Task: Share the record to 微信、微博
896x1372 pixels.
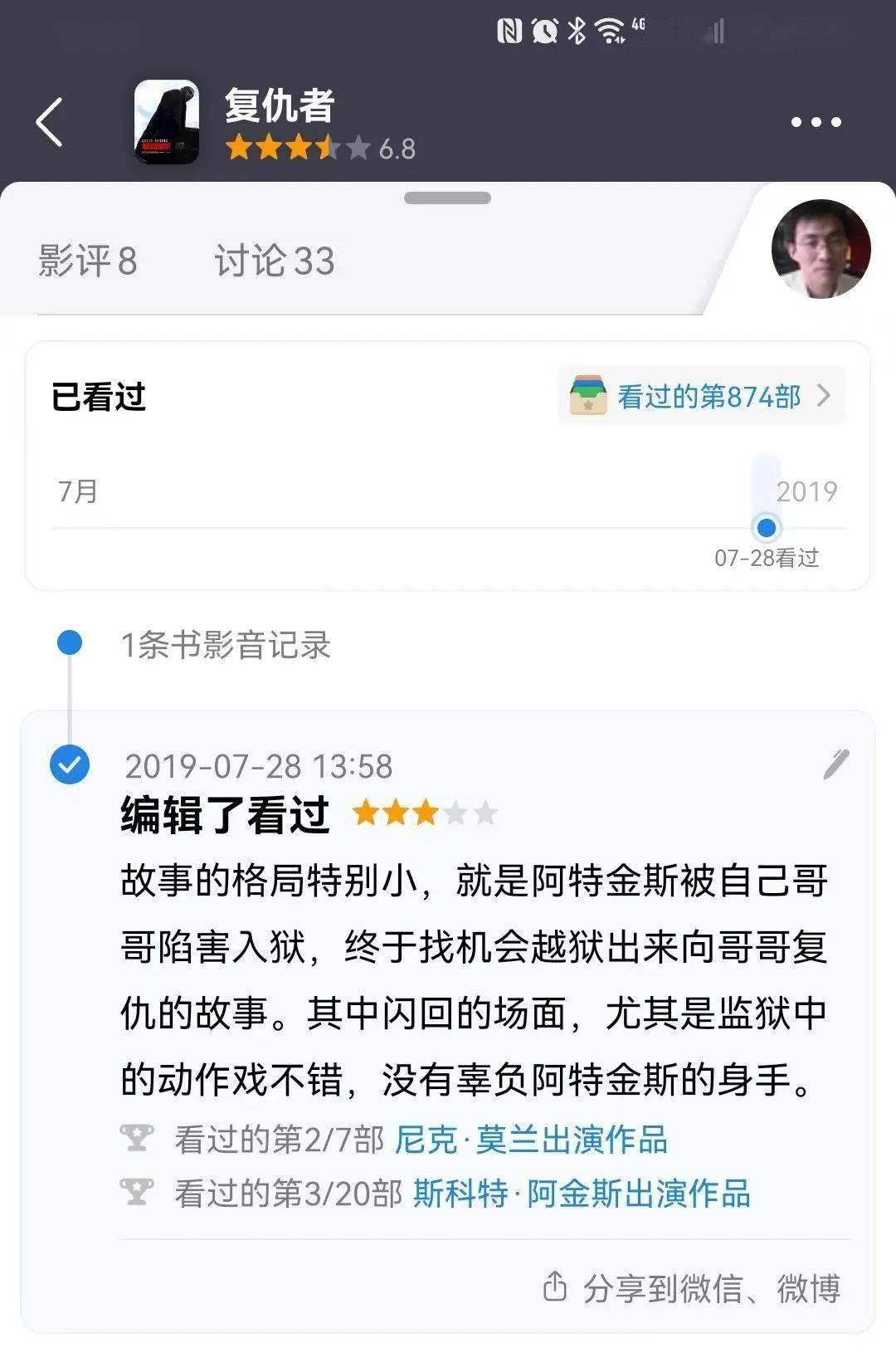Action: [692, 1288]
